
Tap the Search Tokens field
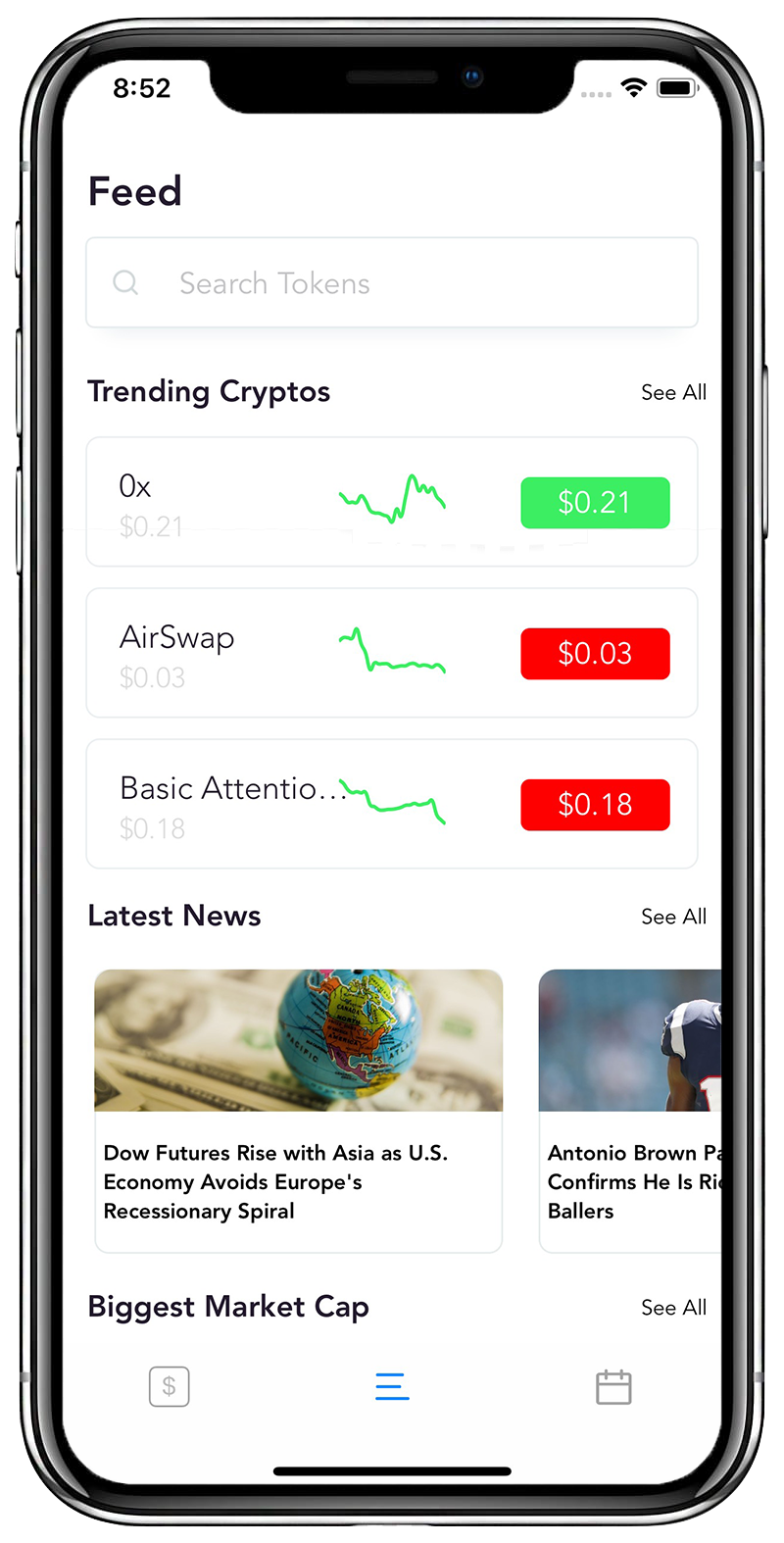point(392,282)
